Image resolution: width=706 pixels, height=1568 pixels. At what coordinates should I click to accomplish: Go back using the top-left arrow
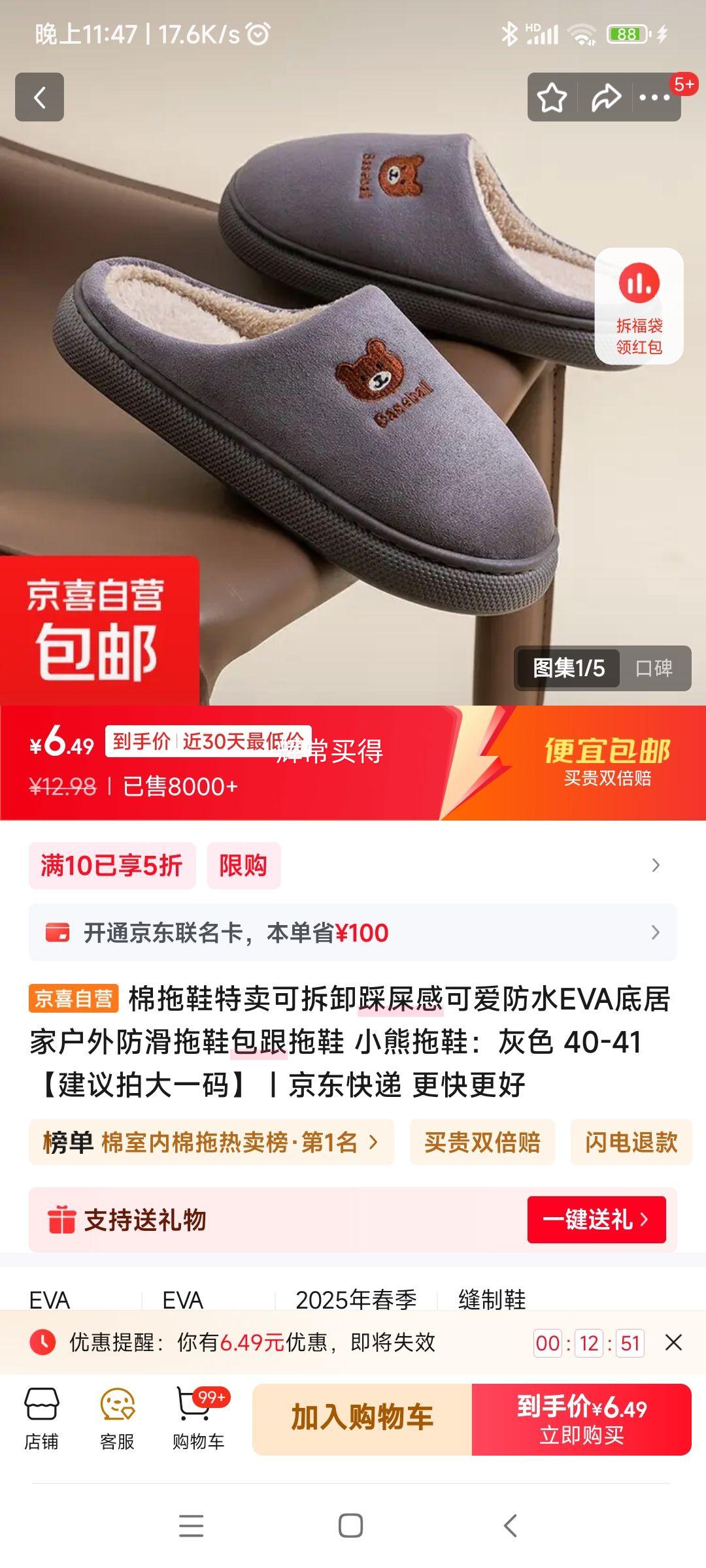click(x=39, y=97)
